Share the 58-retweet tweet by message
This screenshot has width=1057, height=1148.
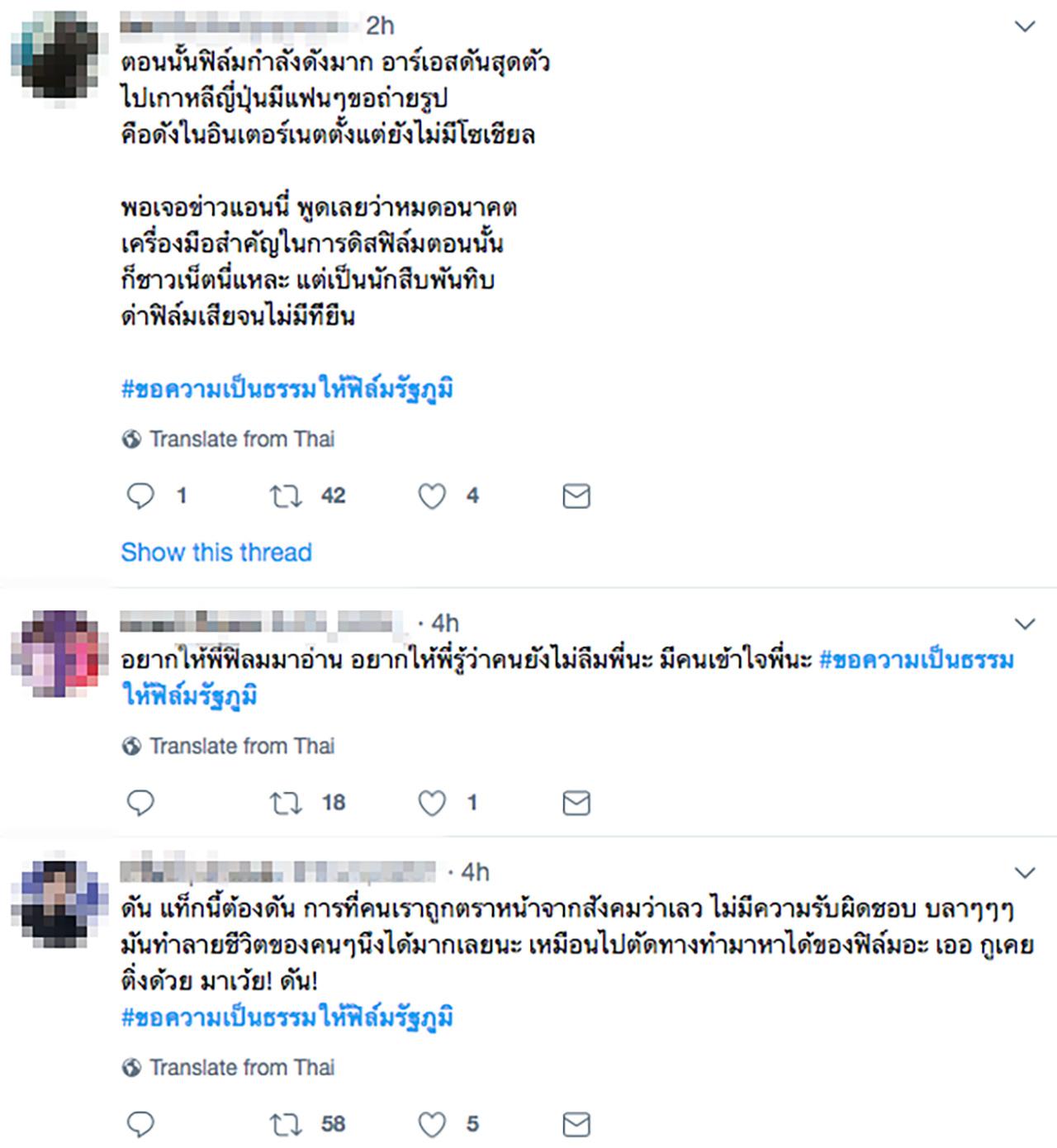click(576, 1124)
